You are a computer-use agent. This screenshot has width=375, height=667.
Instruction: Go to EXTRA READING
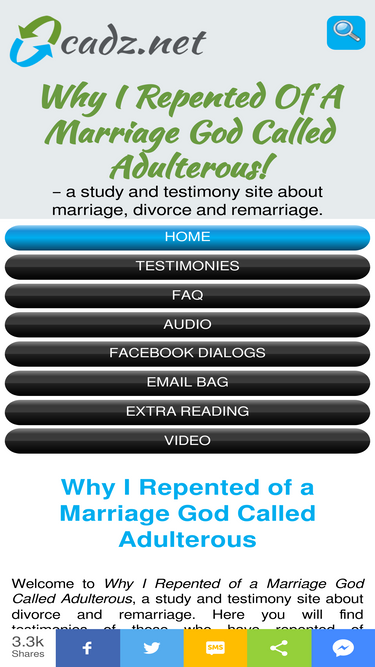pos(188,412)
